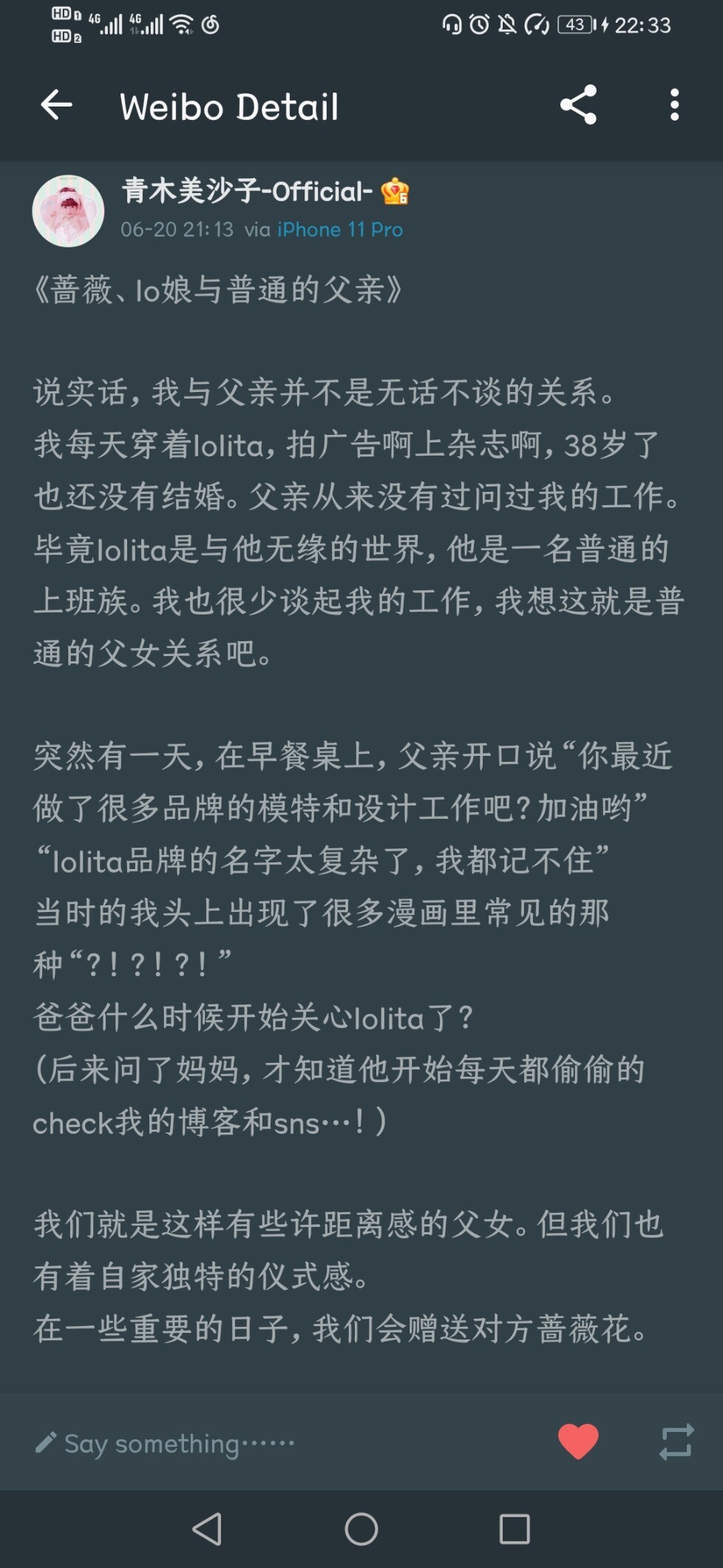Like this post with the heart
Viewport: 723px width, 1568px height.
click(x=577, y=1442)
